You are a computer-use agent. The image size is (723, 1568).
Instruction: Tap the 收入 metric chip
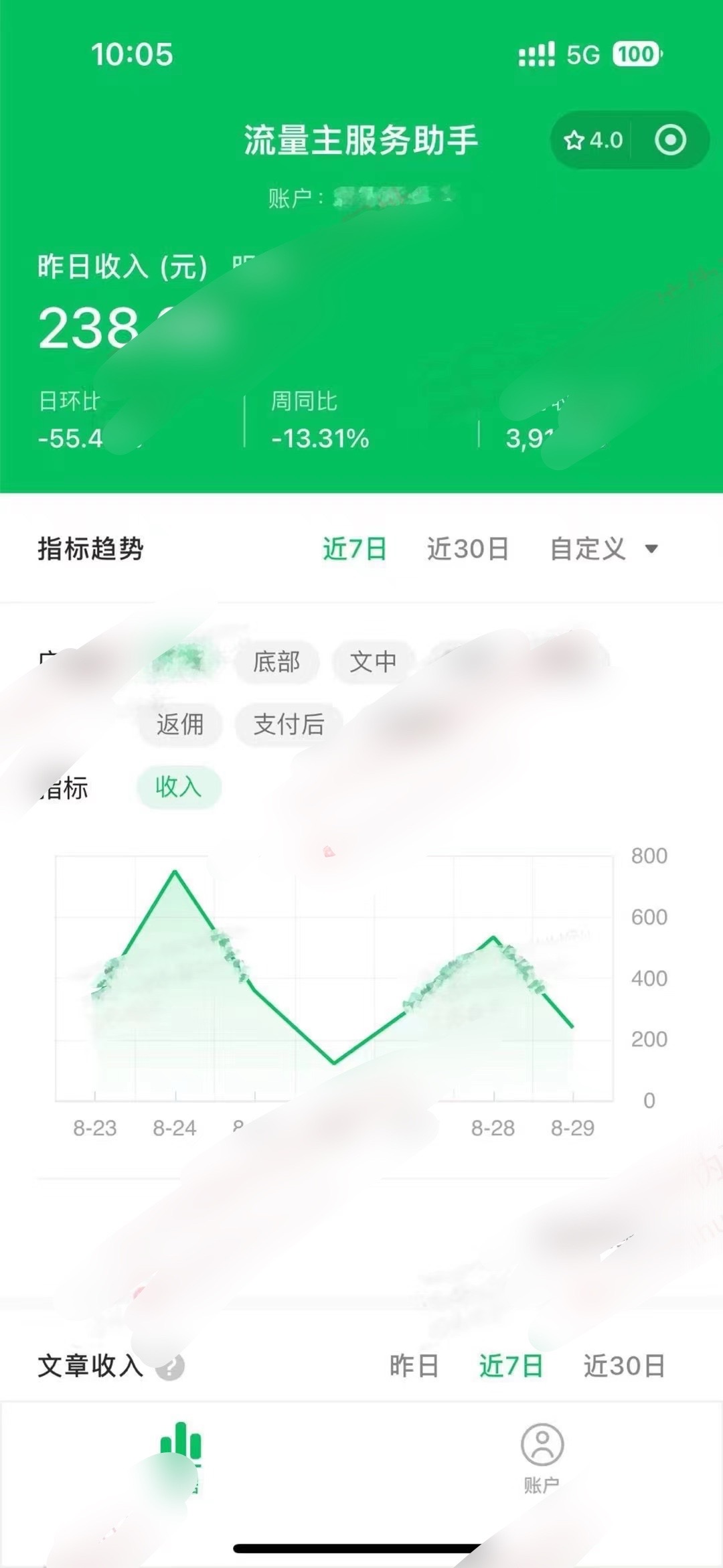point(178,787)
